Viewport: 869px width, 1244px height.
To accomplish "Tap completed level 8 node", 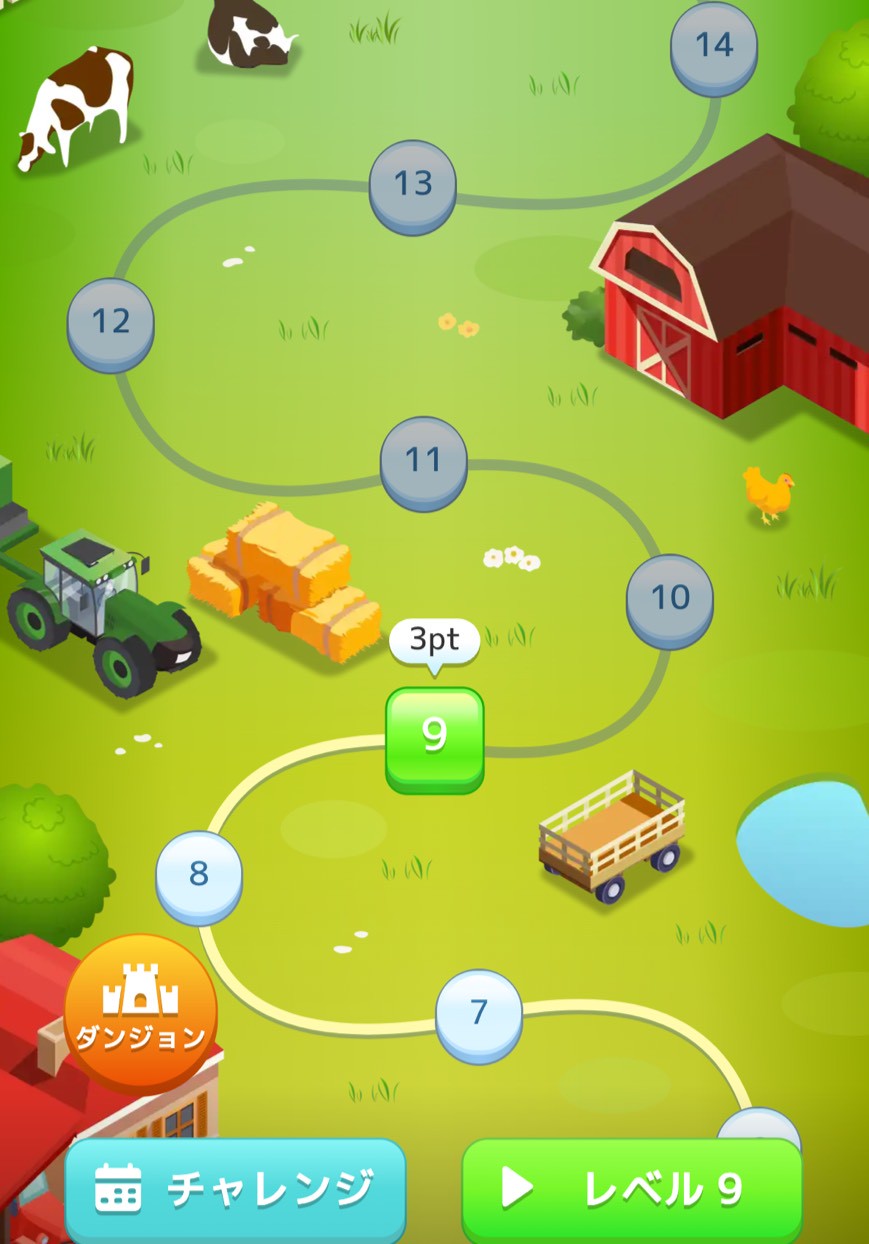I will pos(199,875).
